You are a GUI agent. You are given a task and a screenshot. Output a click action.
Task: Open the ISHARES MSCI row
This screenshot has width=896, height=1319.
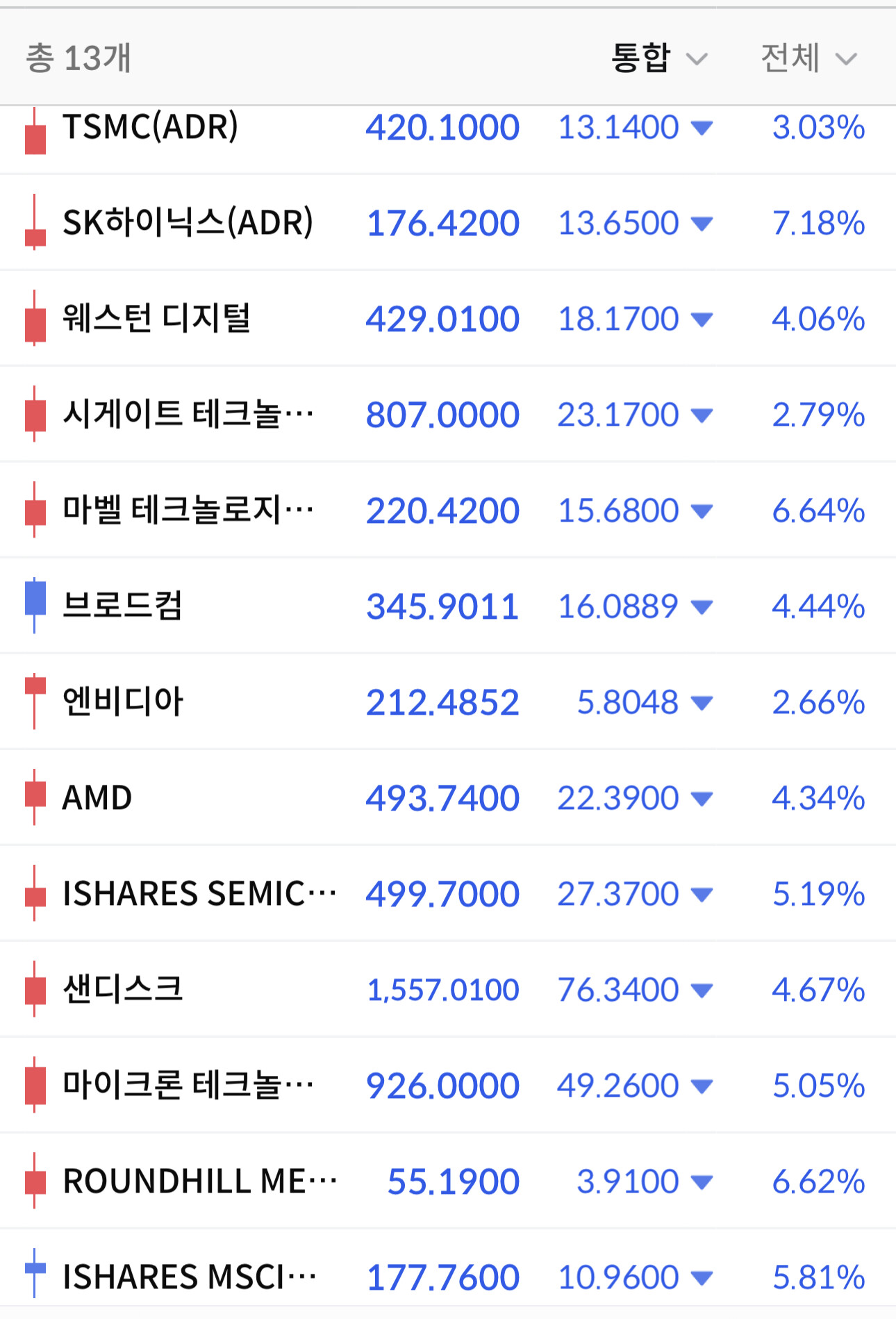click(x=448, y=1274)
